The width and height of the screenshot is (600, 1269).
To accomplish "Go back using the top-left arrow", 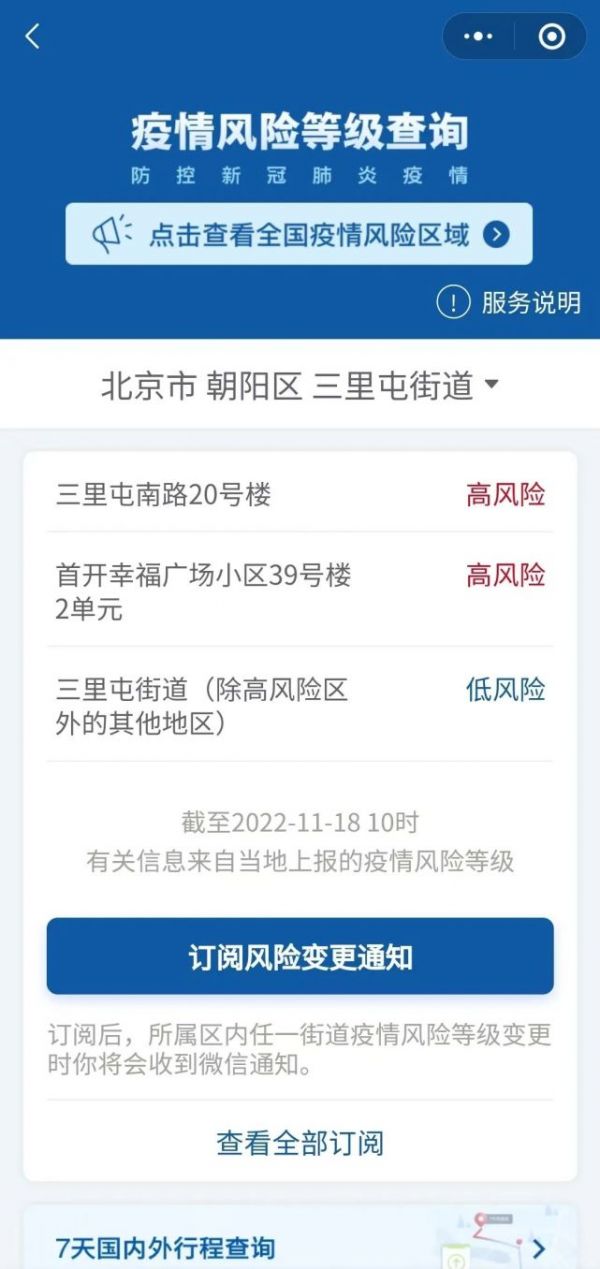I will 33,37.
